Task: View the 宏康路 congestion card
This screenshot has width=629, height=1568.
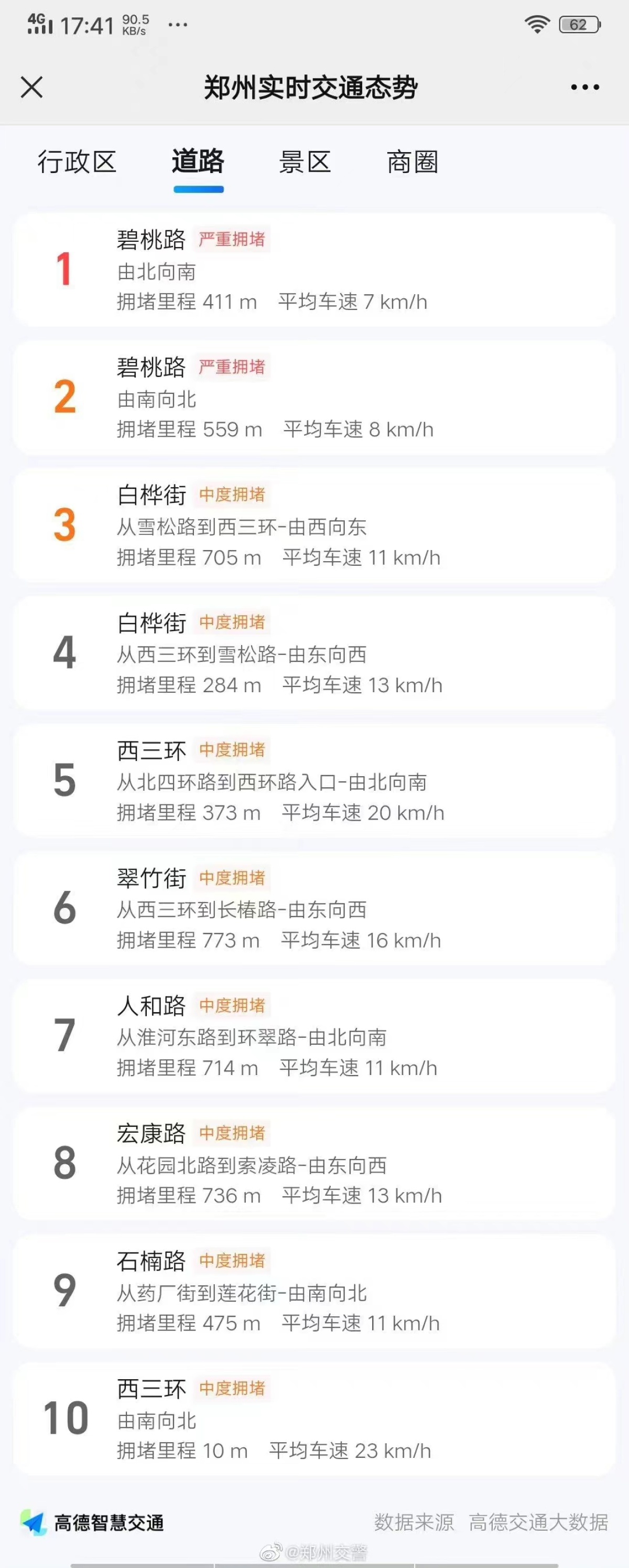Action: [314, 1164]
